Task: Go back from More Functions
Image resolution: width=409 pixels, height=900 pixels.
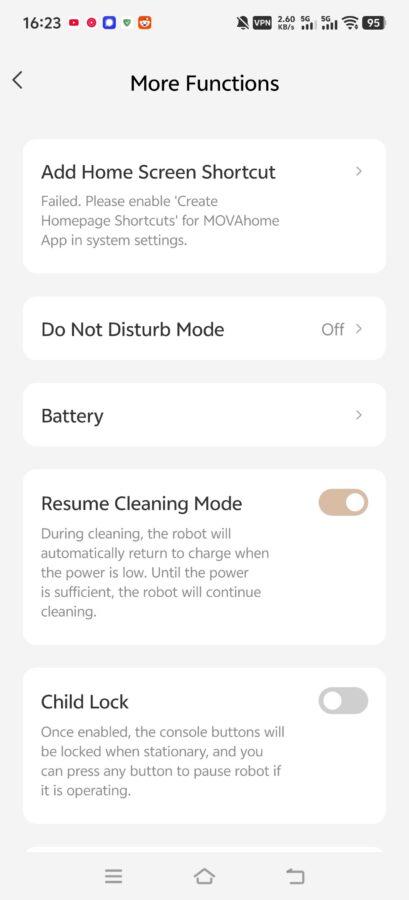Action: pos(18,80)
